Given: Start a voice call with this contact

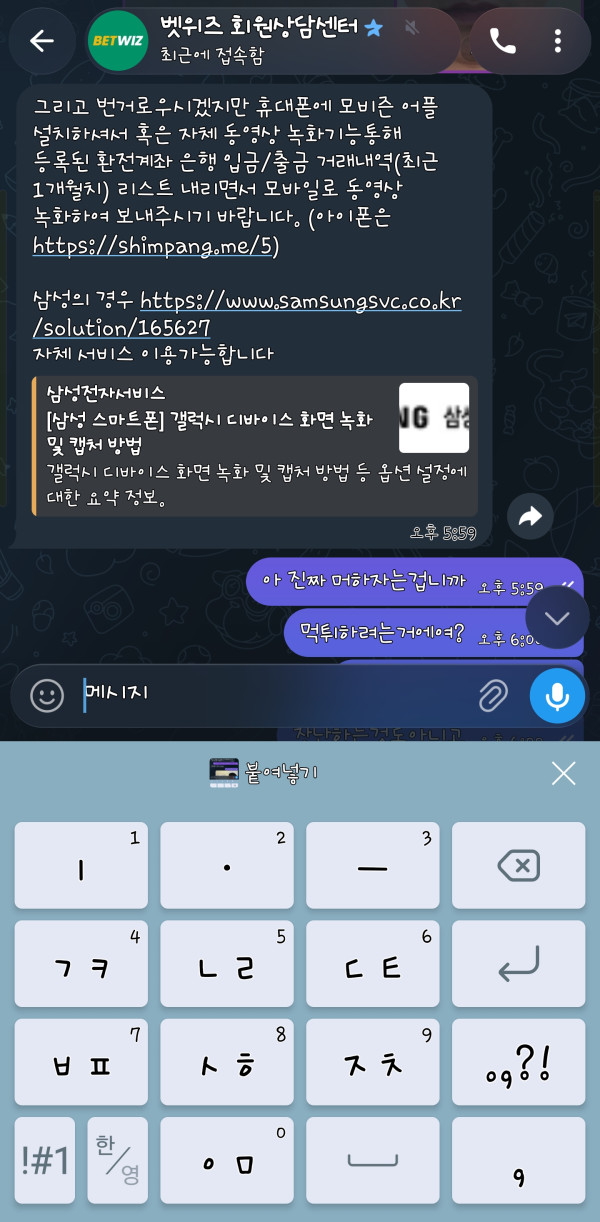Looking at the screenshot, I should pos(502,41).
